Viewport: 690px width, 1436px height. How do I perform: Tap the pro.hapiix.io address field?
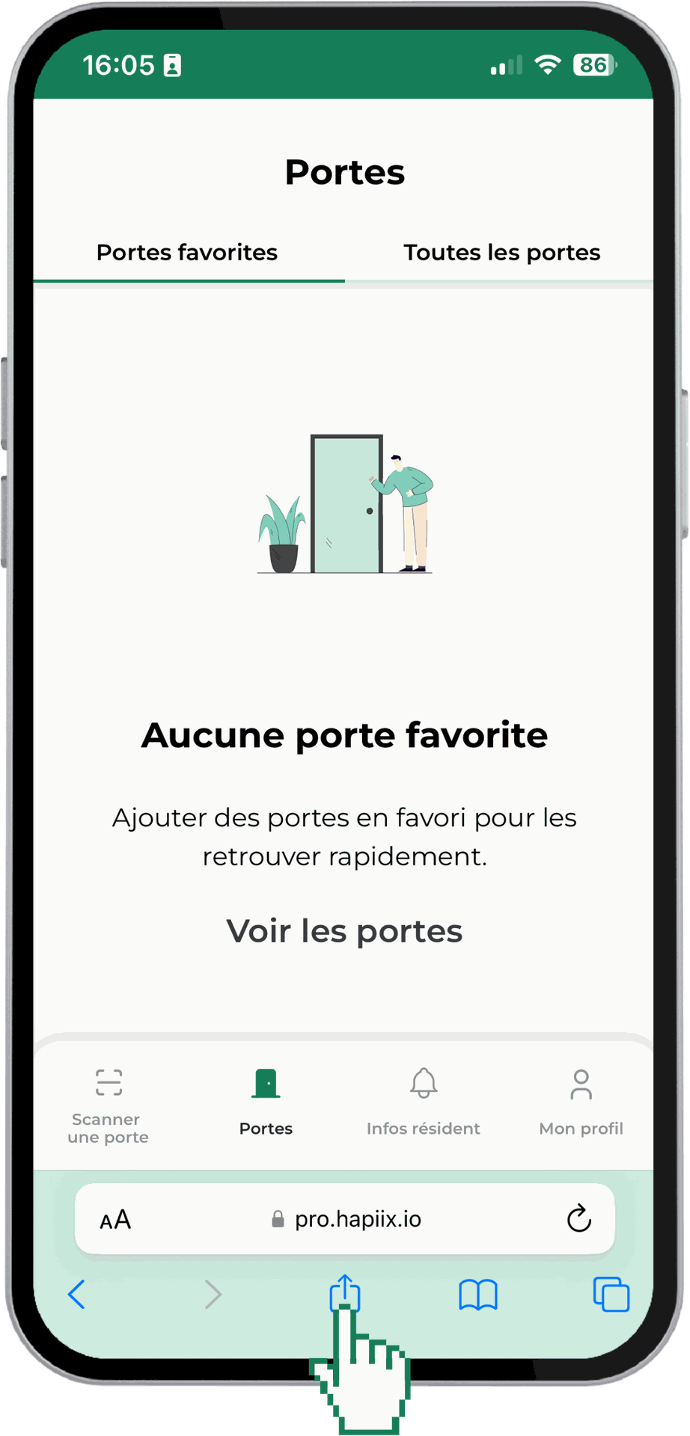pos(346,1220)
